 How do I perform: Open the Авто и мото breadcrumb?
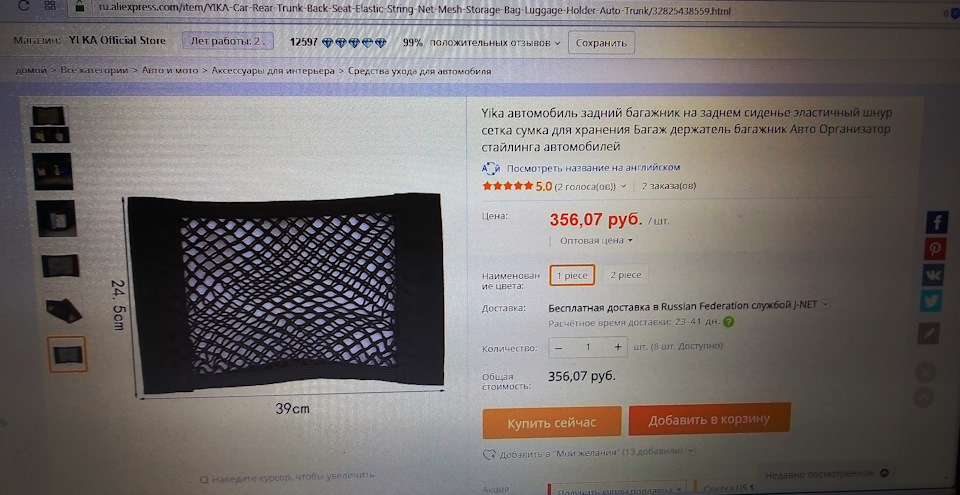(169, 72)
